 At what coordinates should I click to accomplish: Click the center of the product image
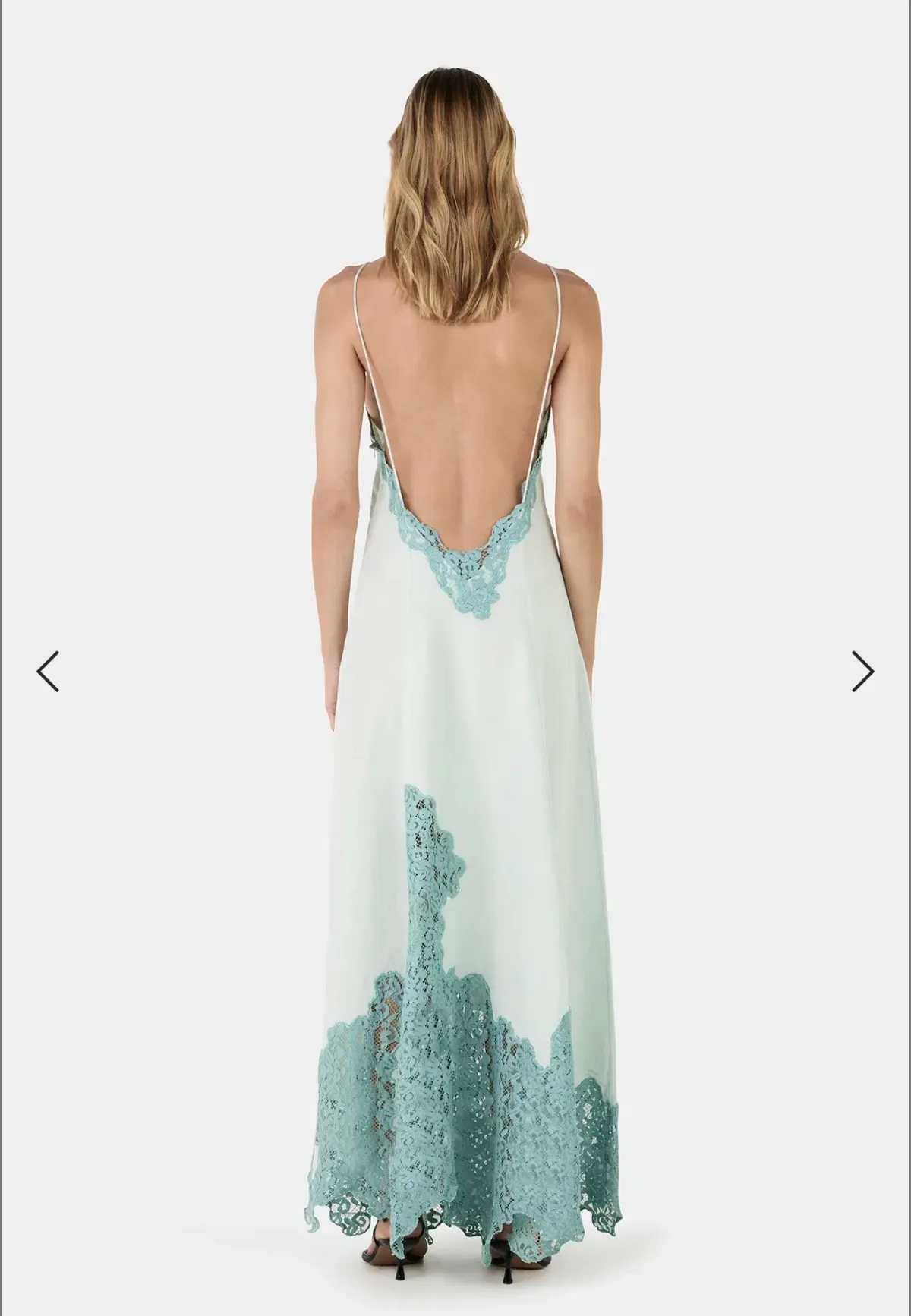[x=455, y=658]
